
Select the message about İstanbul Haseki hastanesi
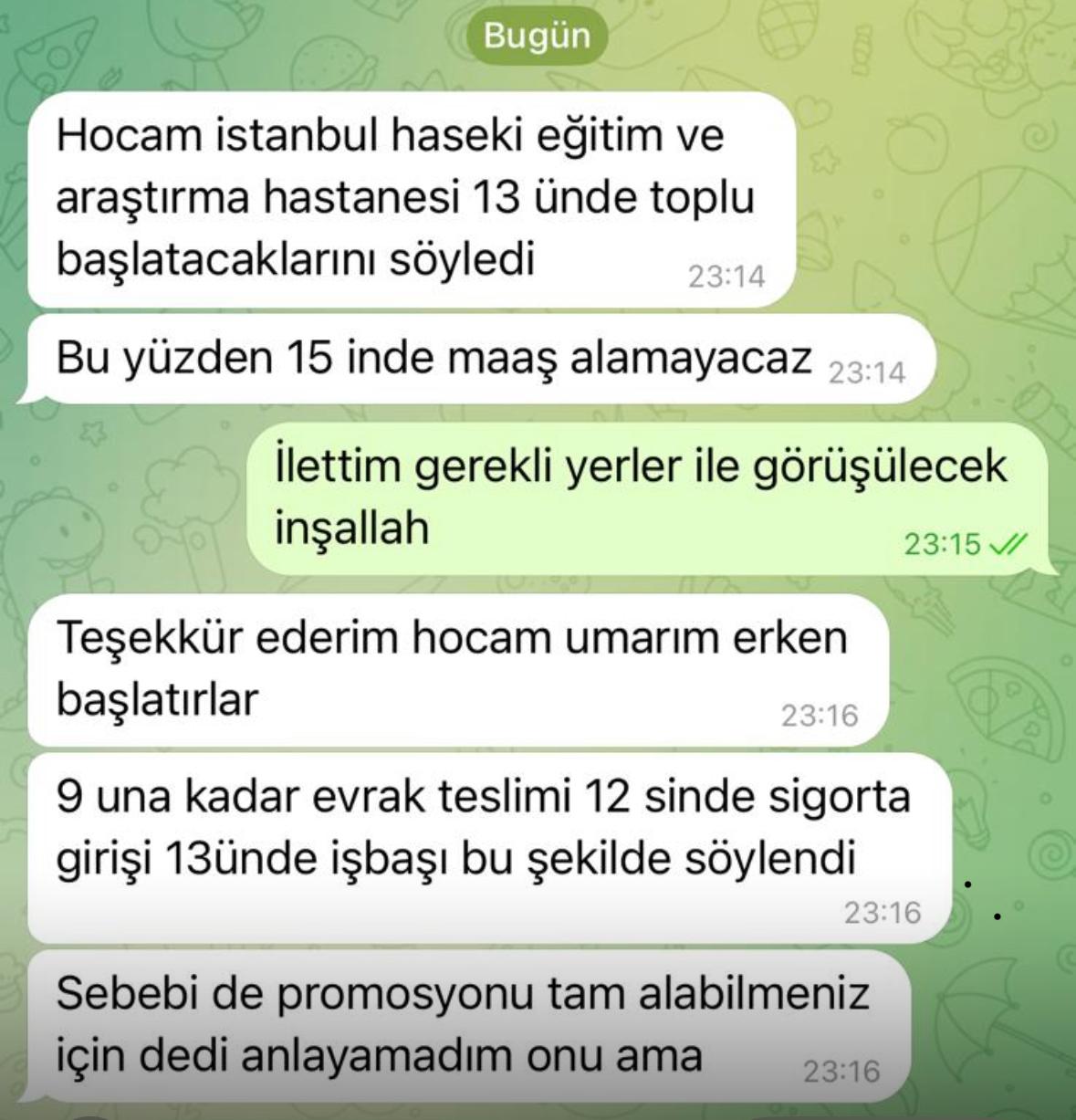coord(411,198)
